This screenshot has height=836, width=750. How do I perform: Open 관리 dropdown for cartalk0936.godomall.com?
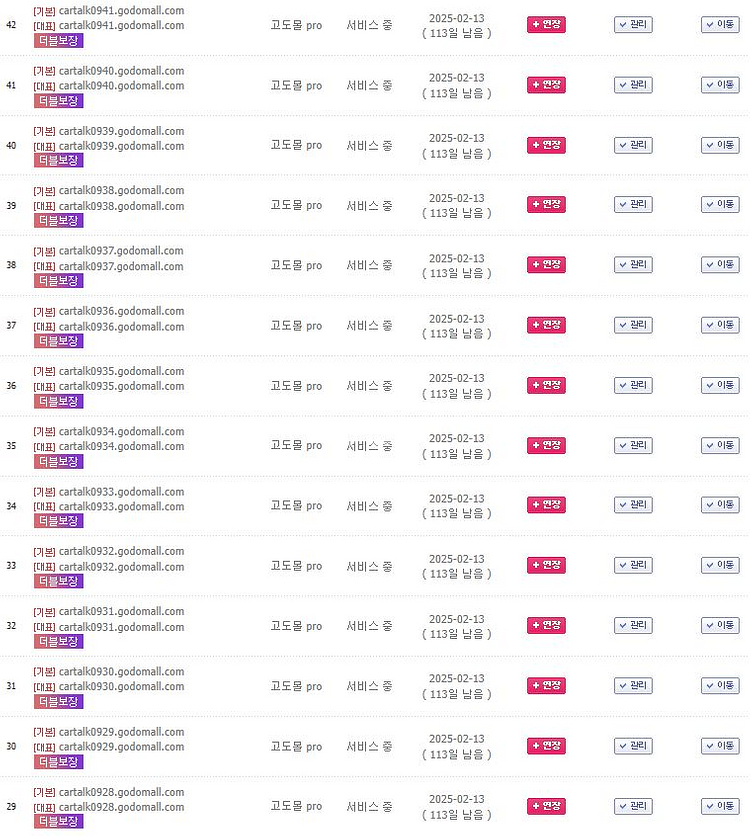pyautogui.click(x=633, y=325)
